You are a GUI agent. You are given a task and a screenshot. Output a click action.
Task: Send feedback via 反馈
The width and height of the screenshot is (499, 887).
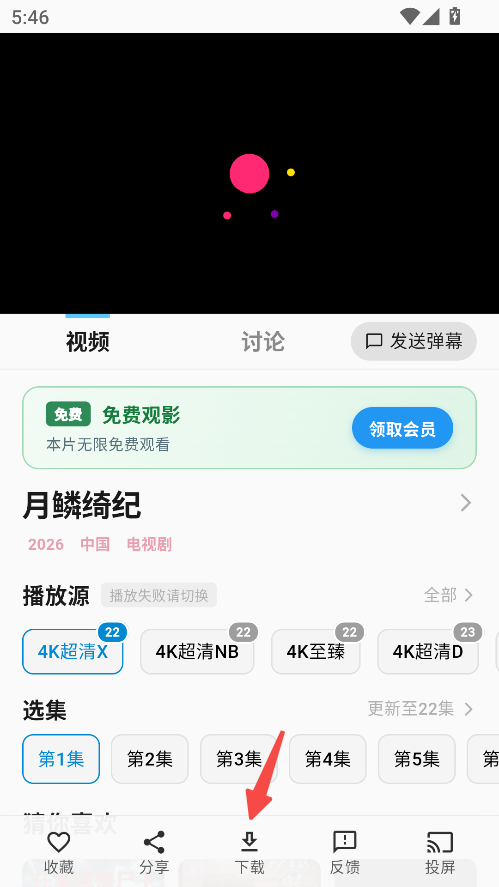345,852
